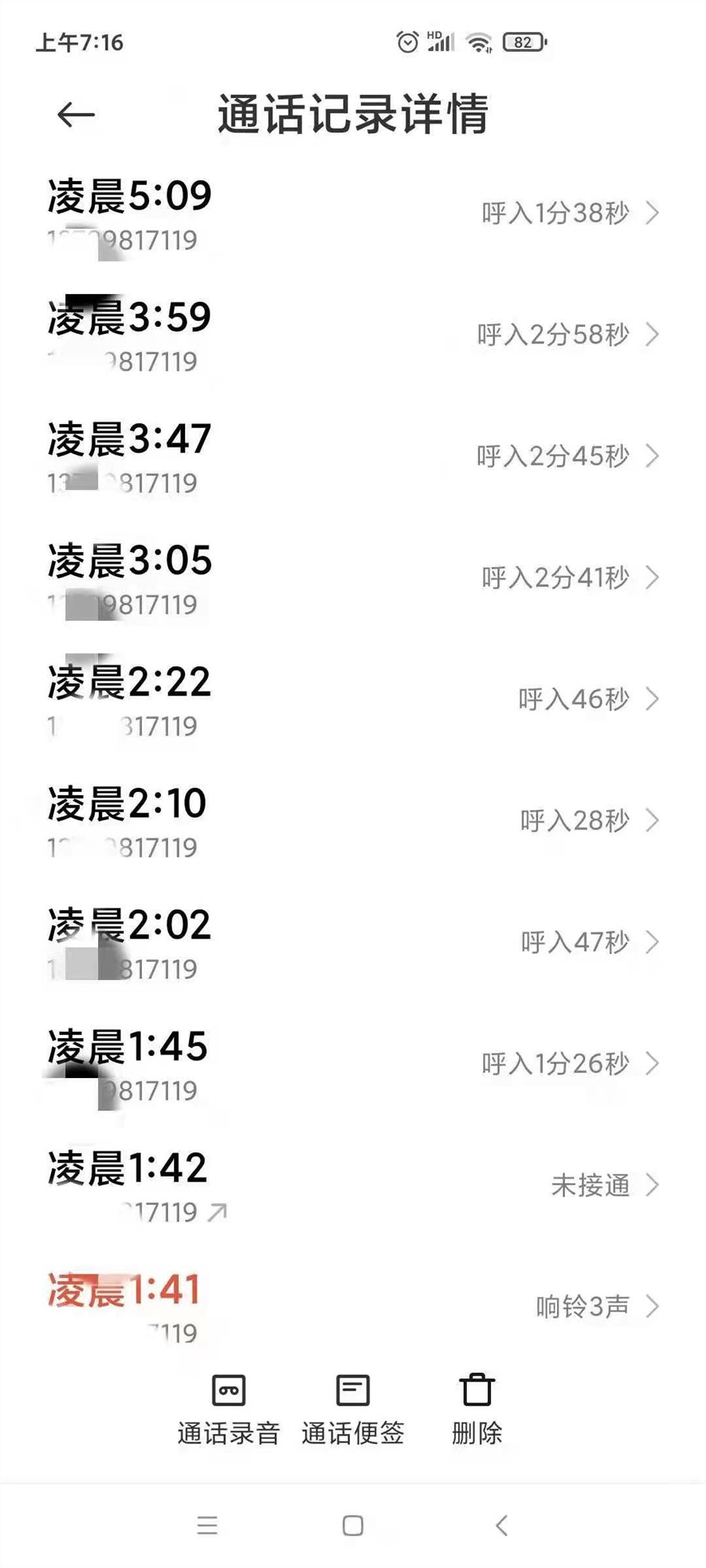Go to the system home screen
706x1568 pixels.
pyautogui.click(x=353, y=1525)
